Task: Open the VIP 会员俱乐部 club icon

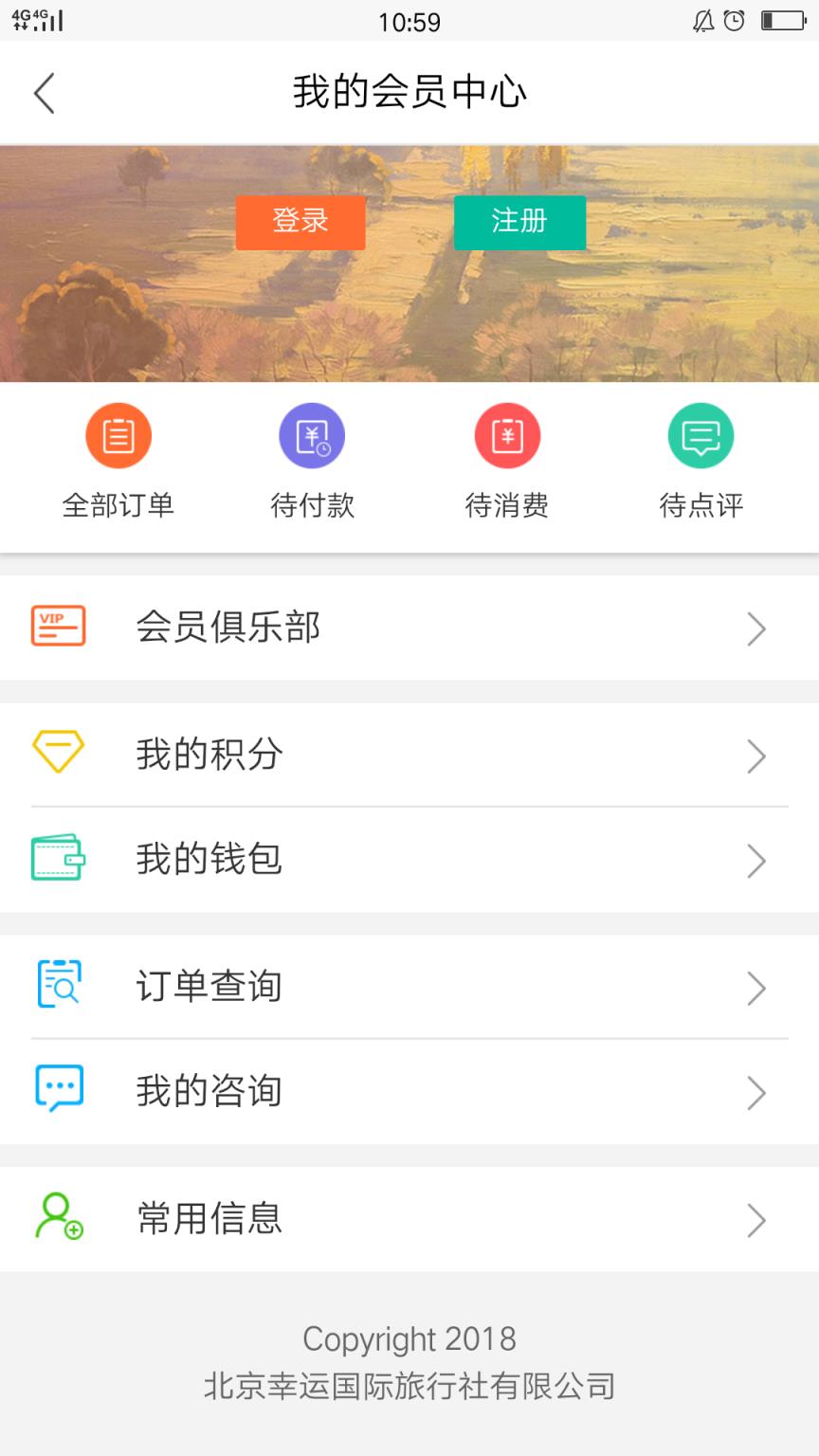Action: 58,627
